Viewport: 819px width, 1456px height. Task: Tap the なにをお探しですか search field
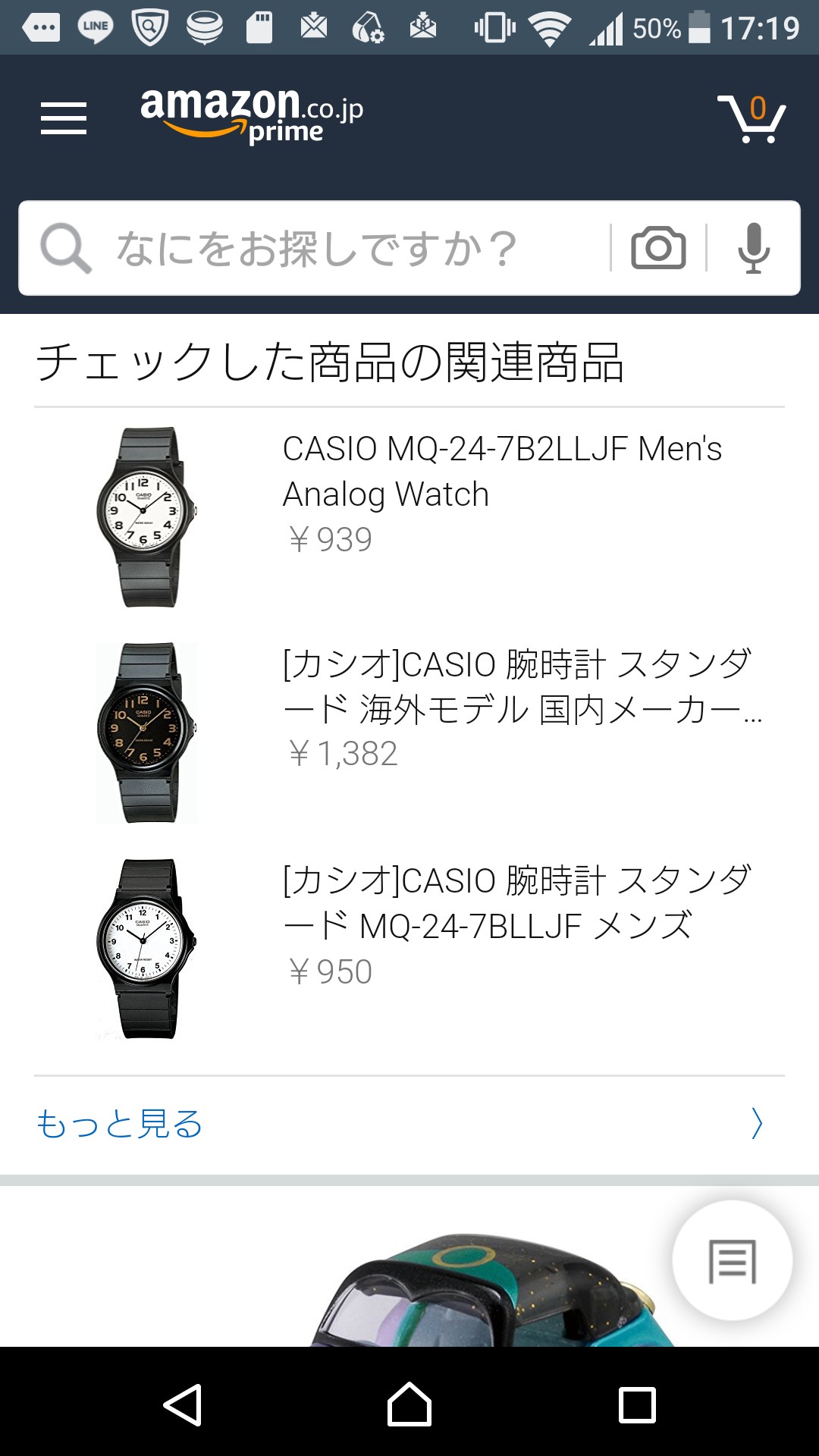tap(318, 248)
